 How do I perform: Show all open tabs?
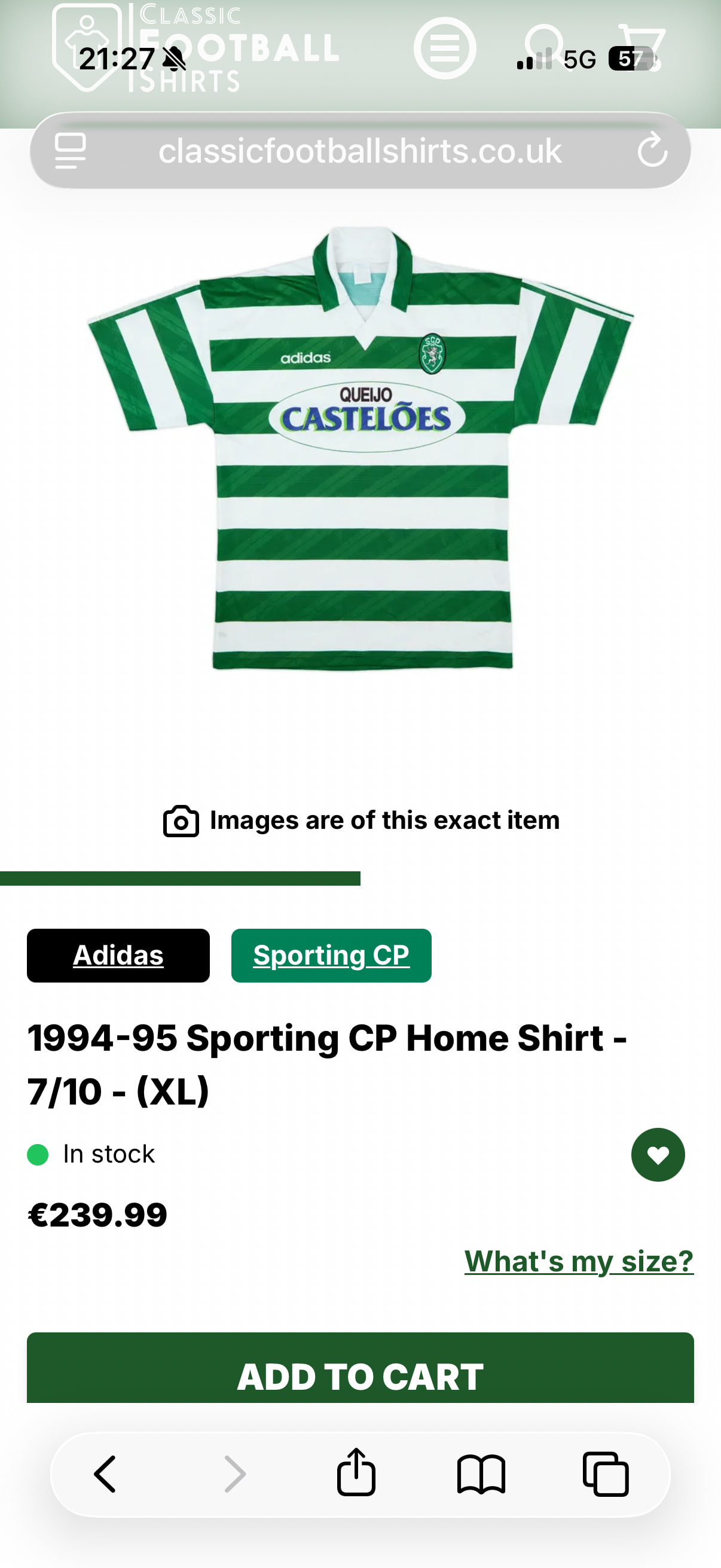click(x=606, y=1474)
